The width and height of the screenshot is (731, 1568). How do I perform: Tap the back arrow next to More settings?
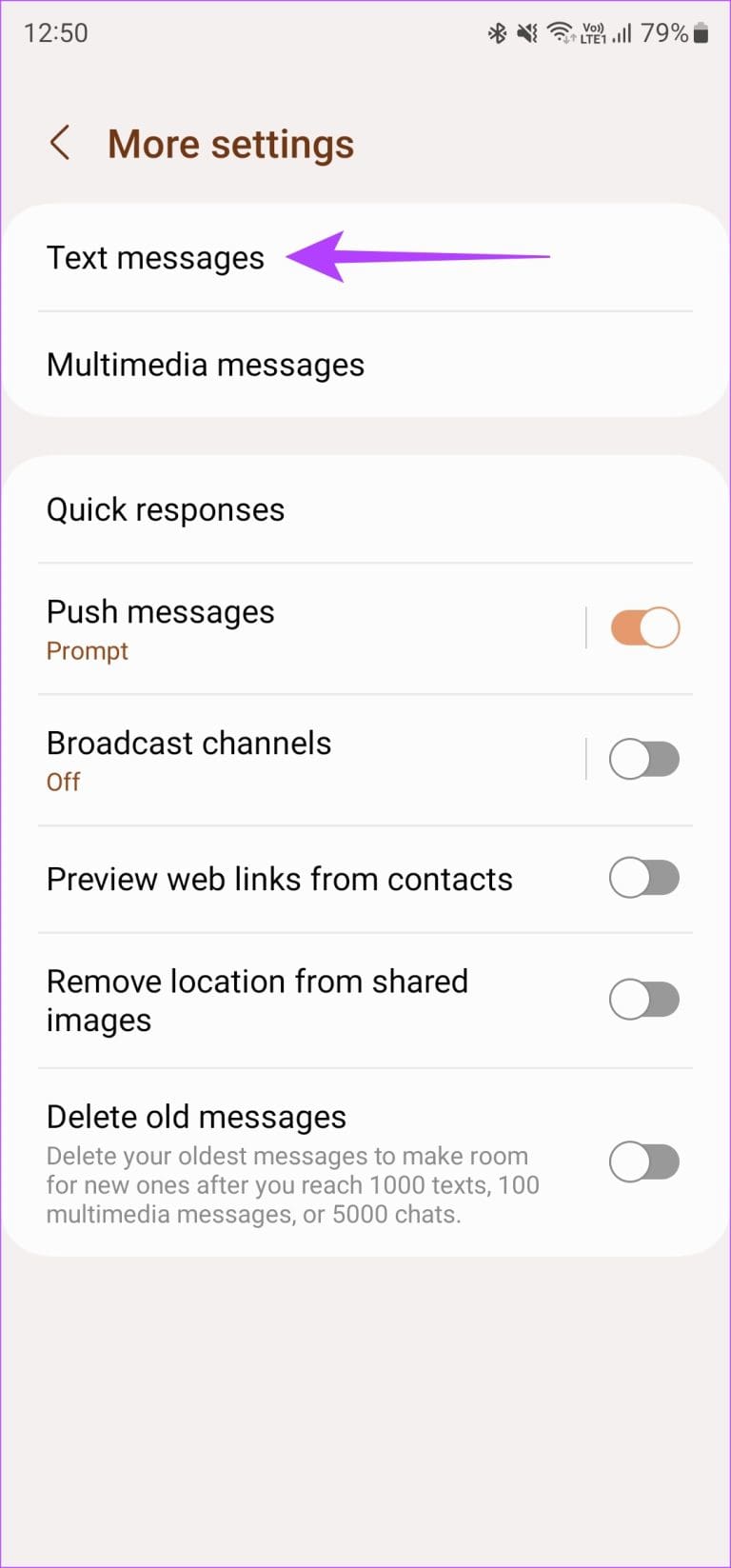pyautogui.click(x=60, y=144)
